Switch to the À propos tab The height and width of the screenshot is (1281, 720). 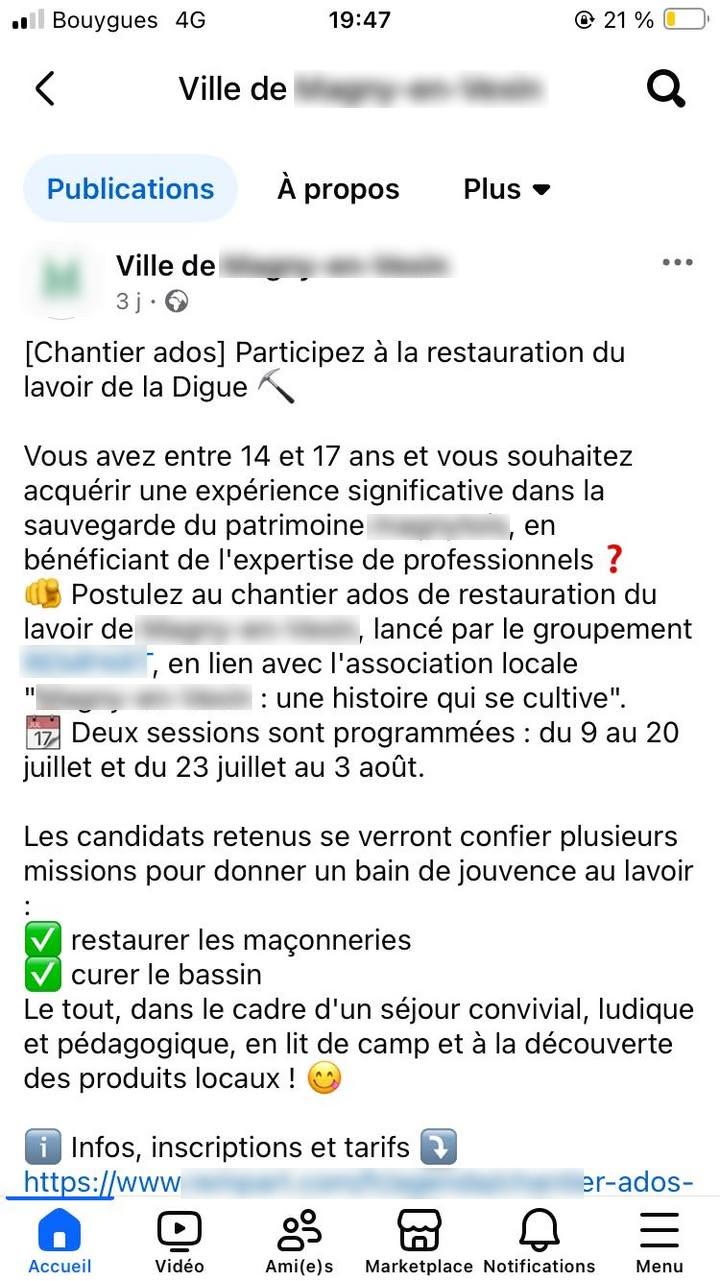338,189
